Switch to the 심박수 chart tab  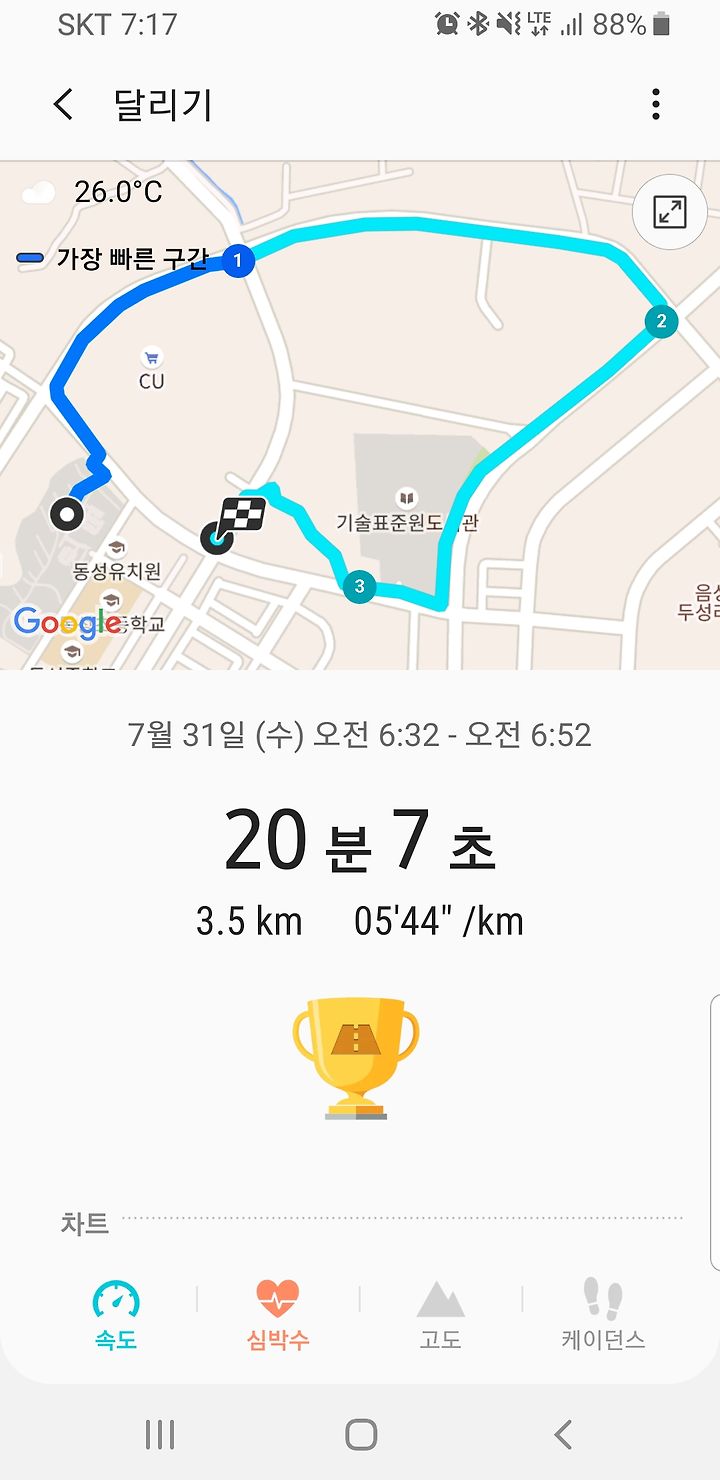(x=278, y=1316)
